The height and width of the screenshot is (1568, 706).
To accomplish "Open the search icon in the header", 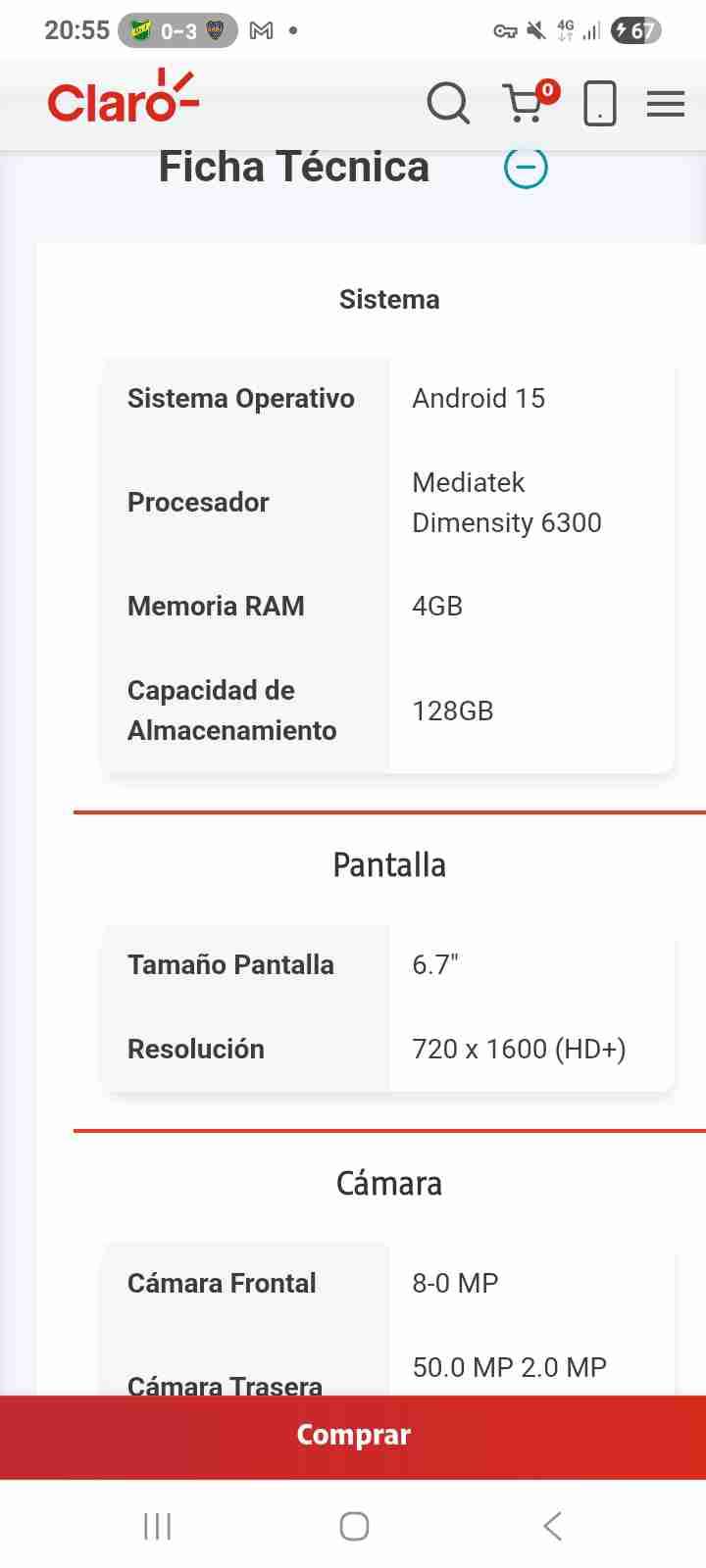I will (449, 102).
